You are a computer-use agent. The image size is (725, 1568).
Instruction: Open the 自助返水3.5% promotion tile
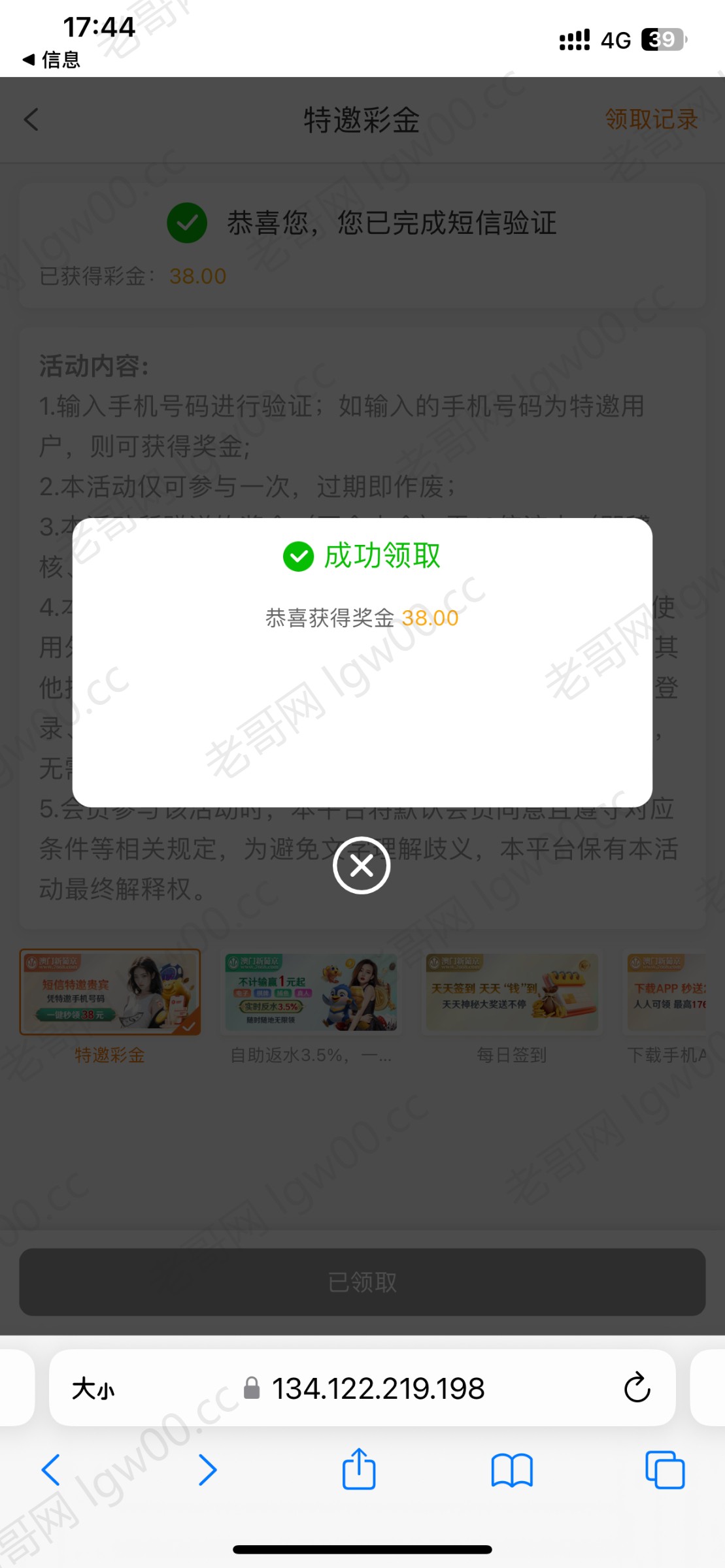click(x=311, y=993)
